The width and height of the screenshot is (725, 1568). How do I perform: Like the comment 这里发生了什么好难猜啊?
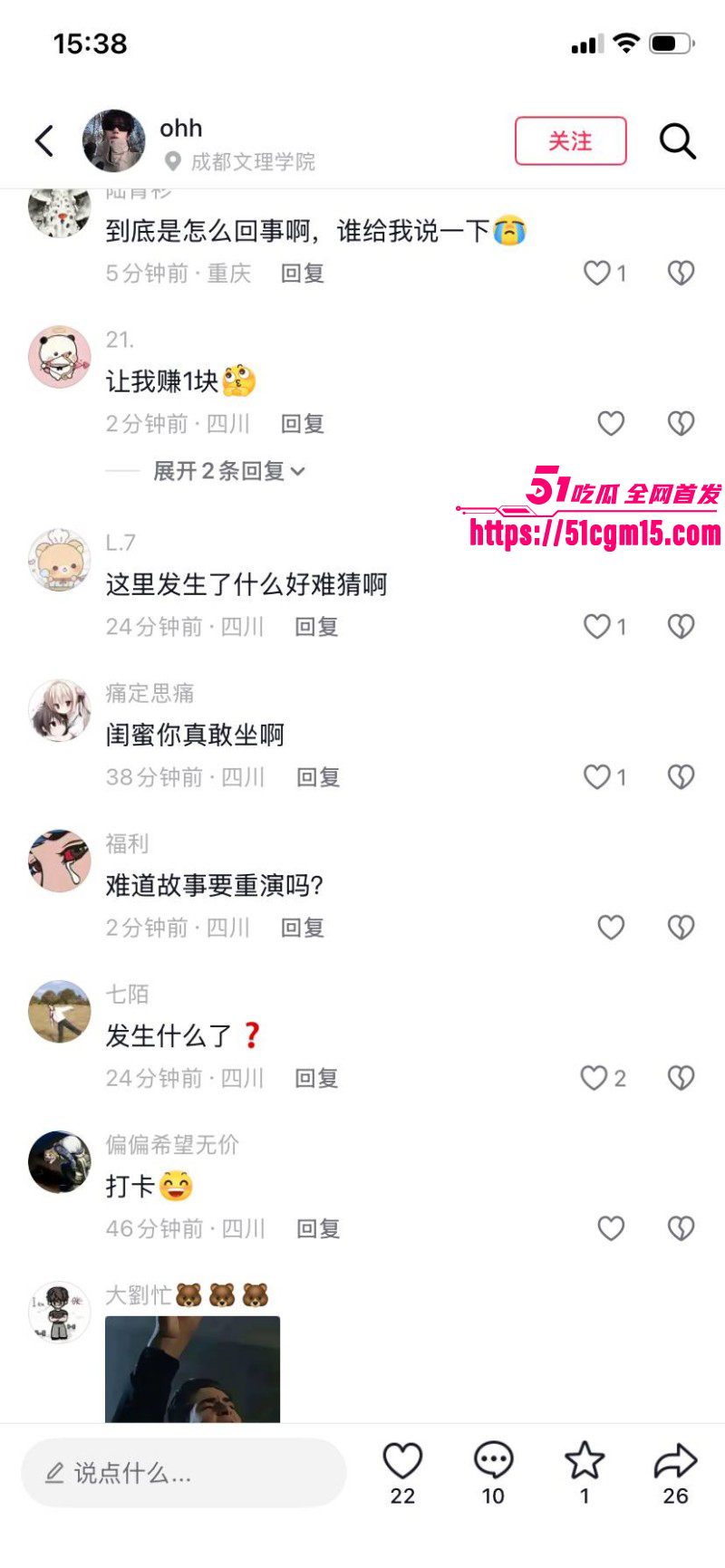(597, 627)
